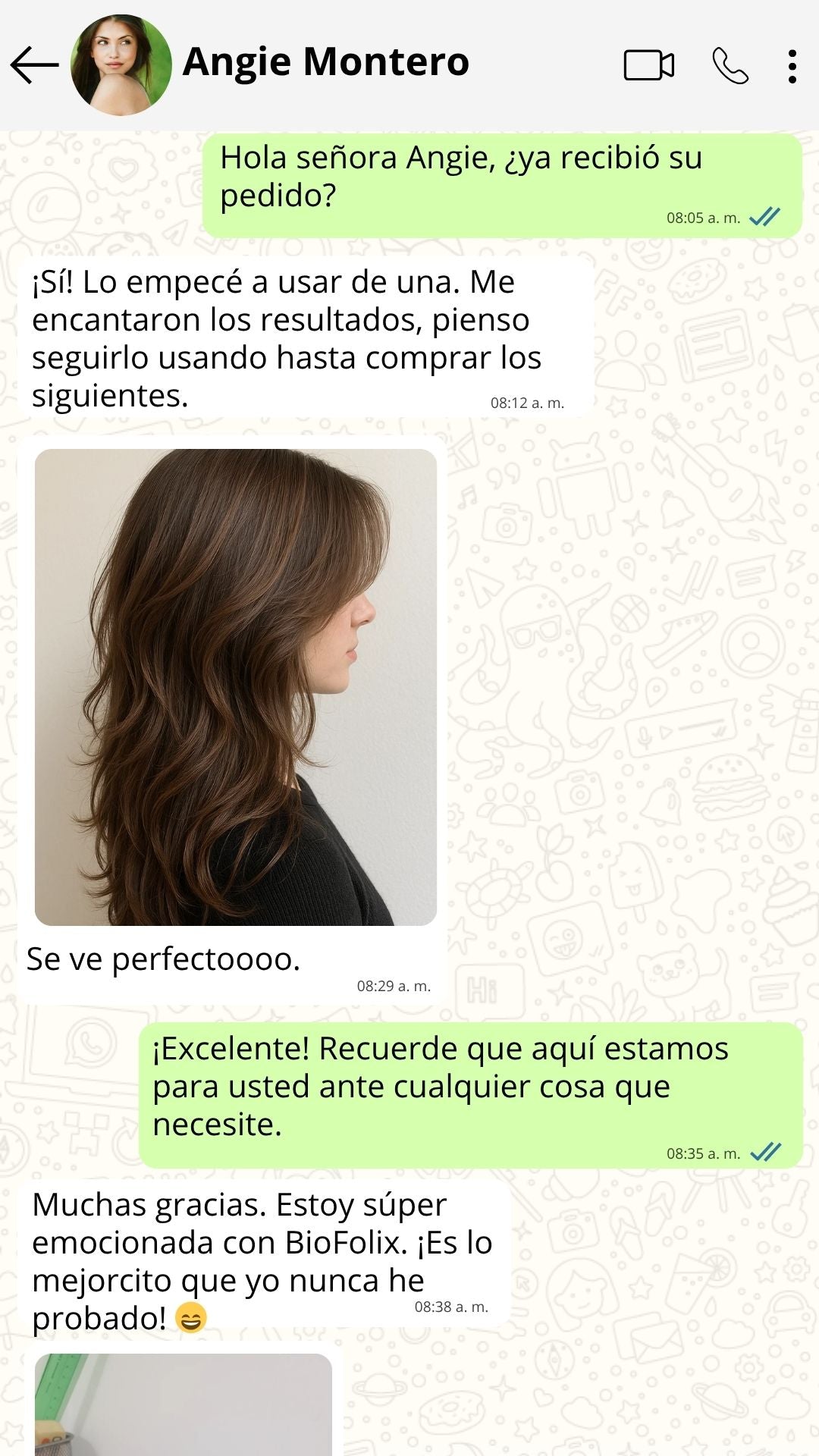Go back to the chat list

click(34, 64)
